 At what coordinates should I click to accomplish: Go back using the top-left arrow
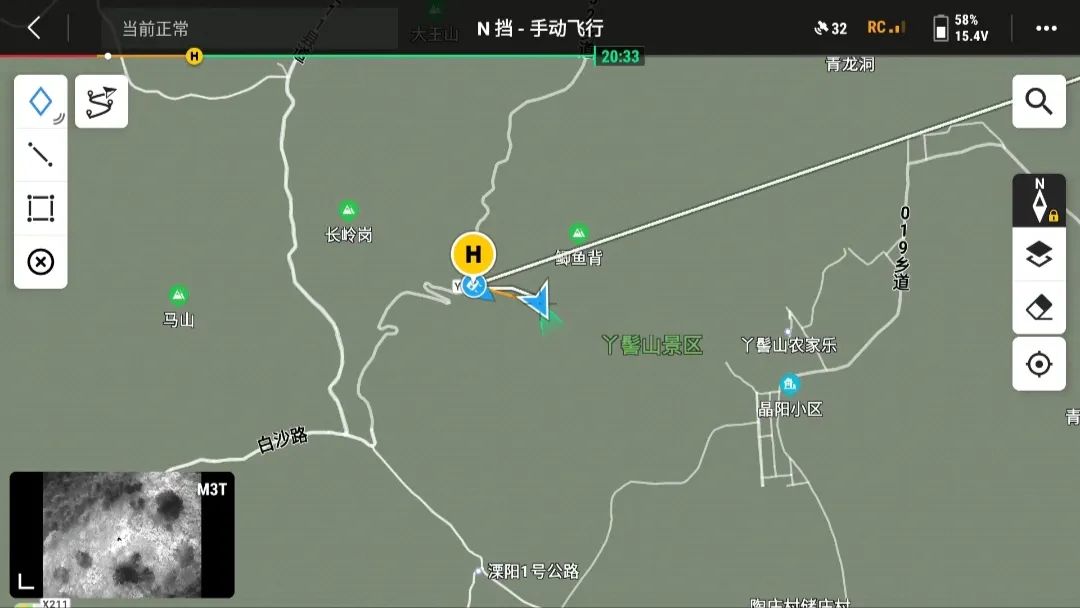click(x=34, y=28)
